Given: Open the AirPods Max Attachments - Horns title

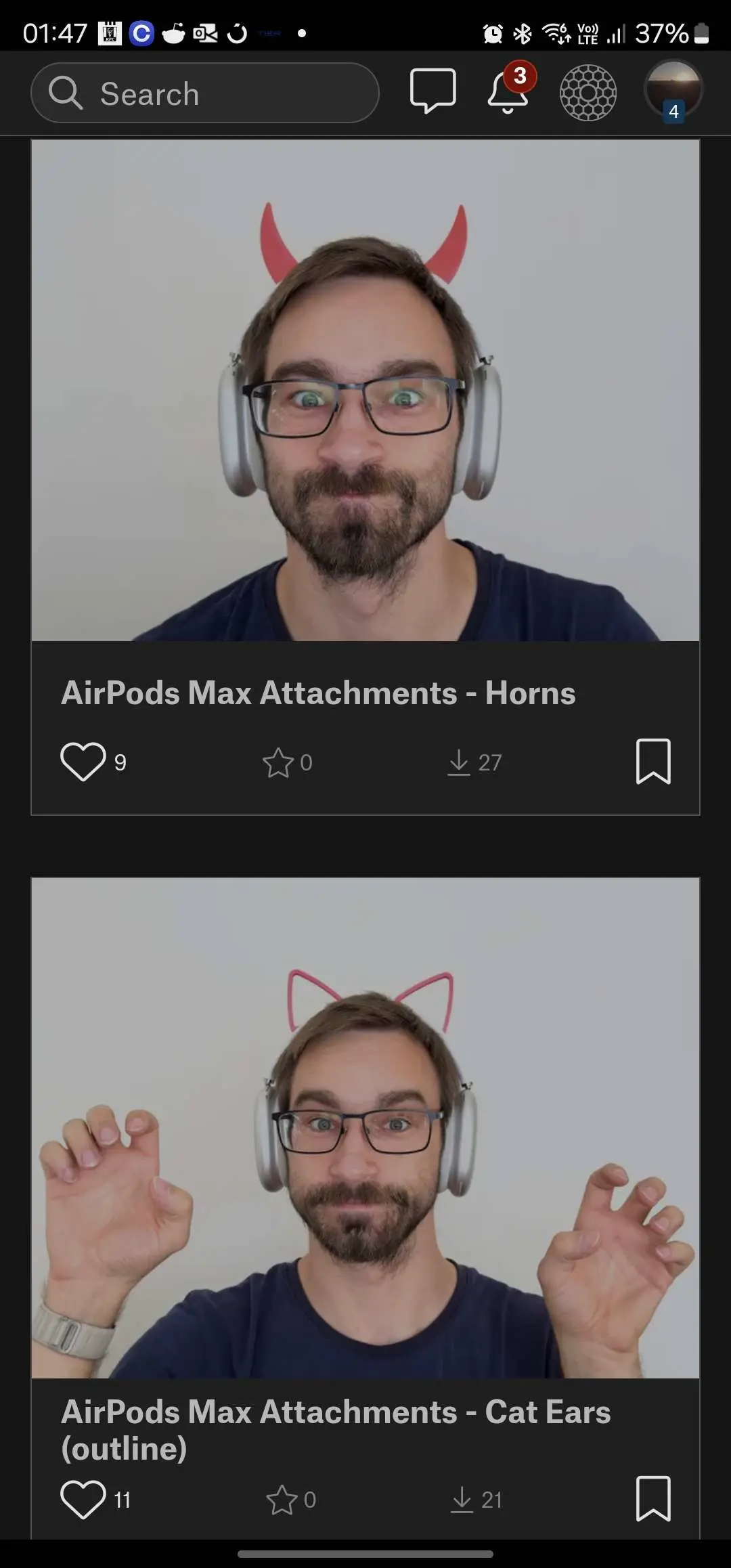Looking at the screenshot, I should point(318,693).
